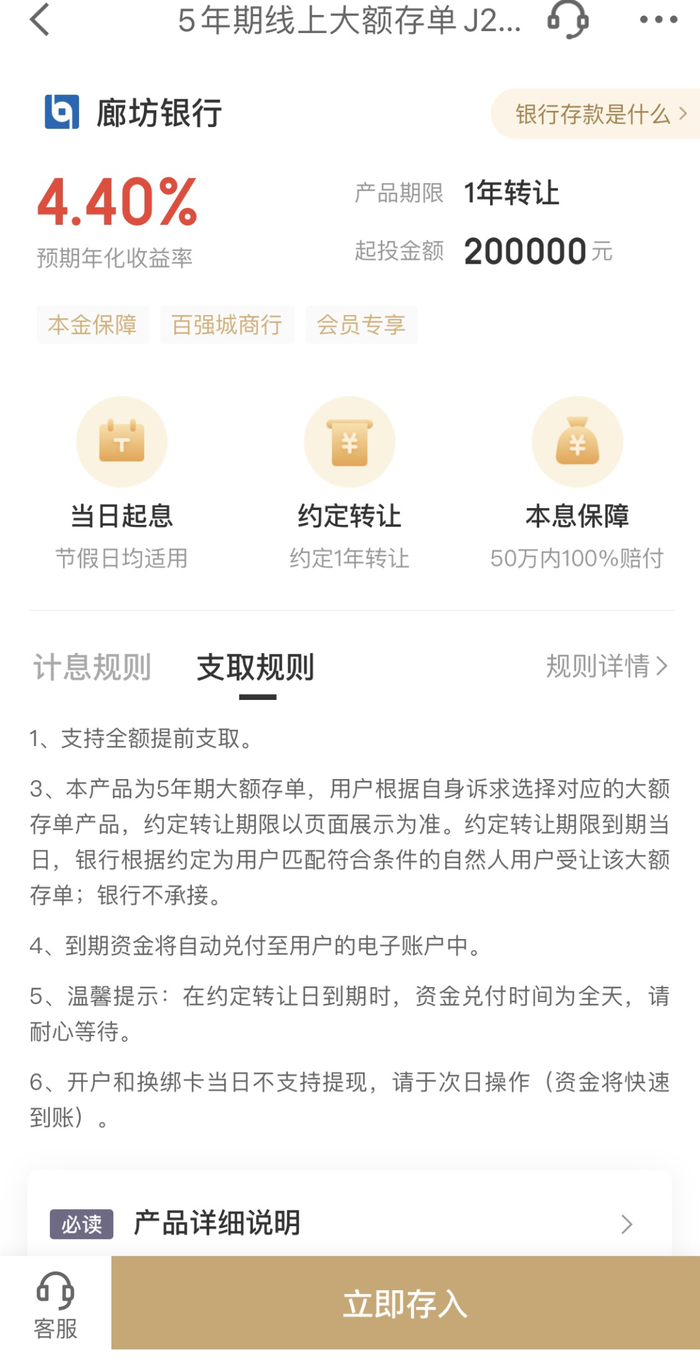Open 规则详情 for full rules

[606, 666]
